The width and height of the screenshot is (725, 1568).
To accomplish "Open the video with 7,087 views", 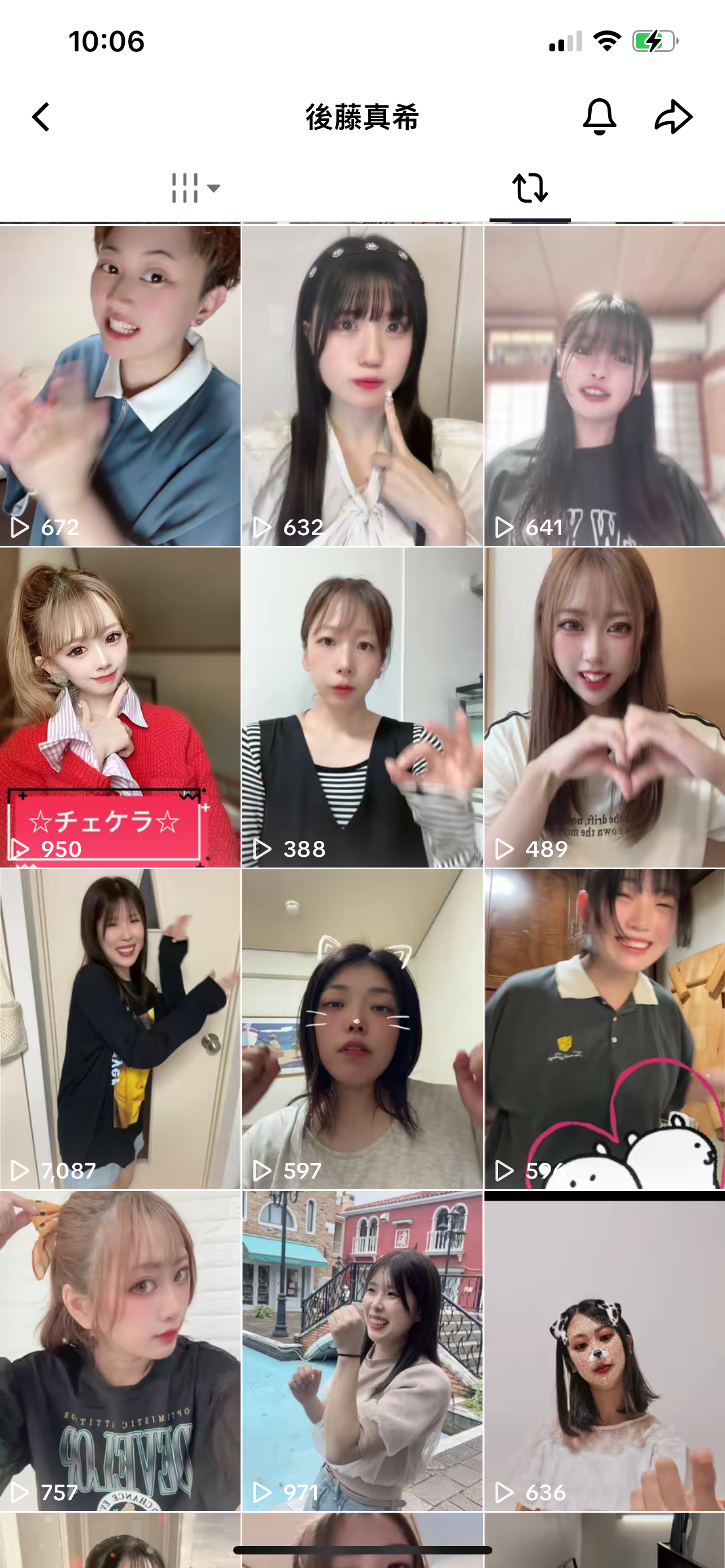I will point(120,1030).
